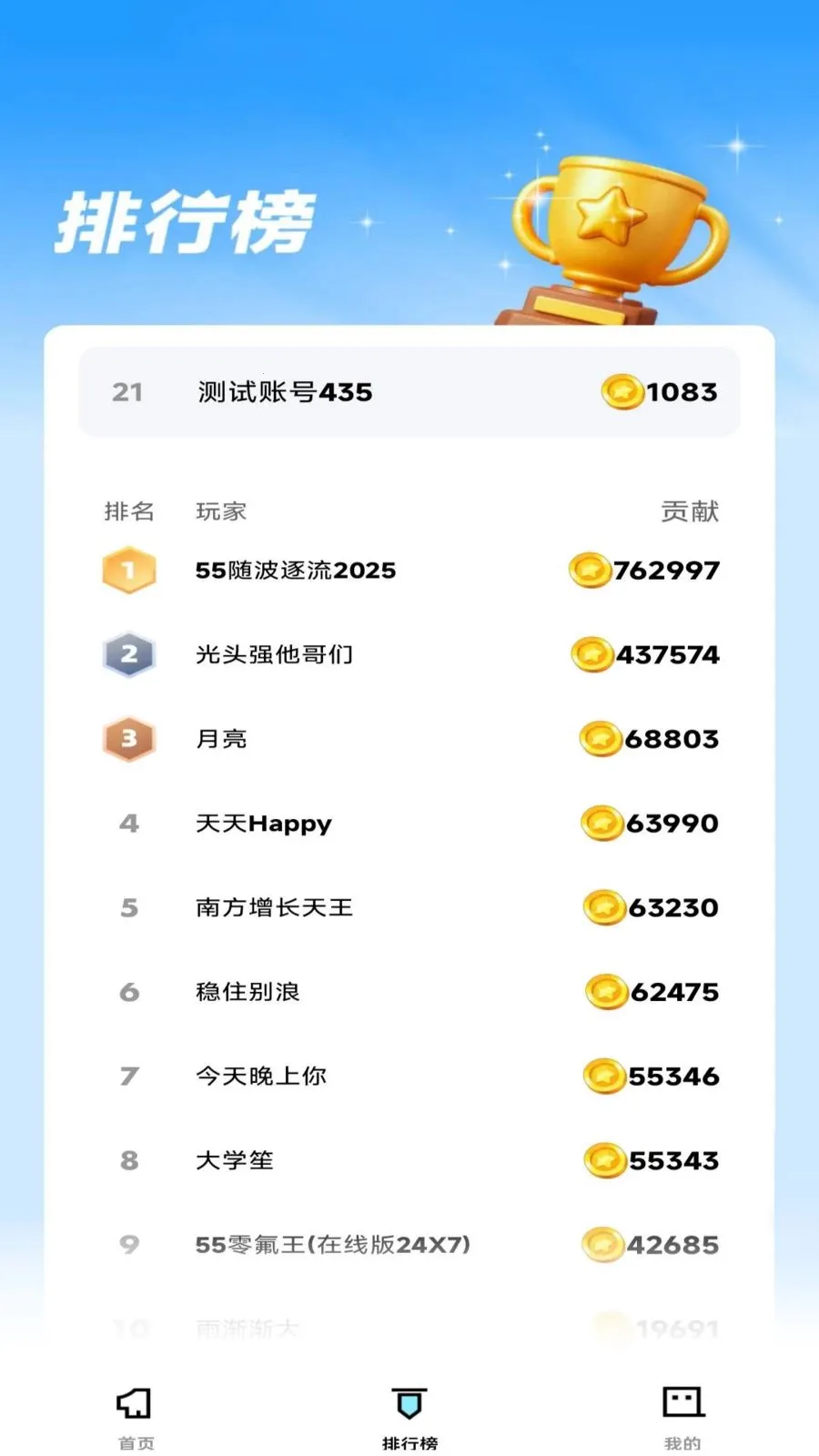This screenshot has width=819, height=1456.
Task: Select the 测试账号435 row at the top
Action: [409, 391]
